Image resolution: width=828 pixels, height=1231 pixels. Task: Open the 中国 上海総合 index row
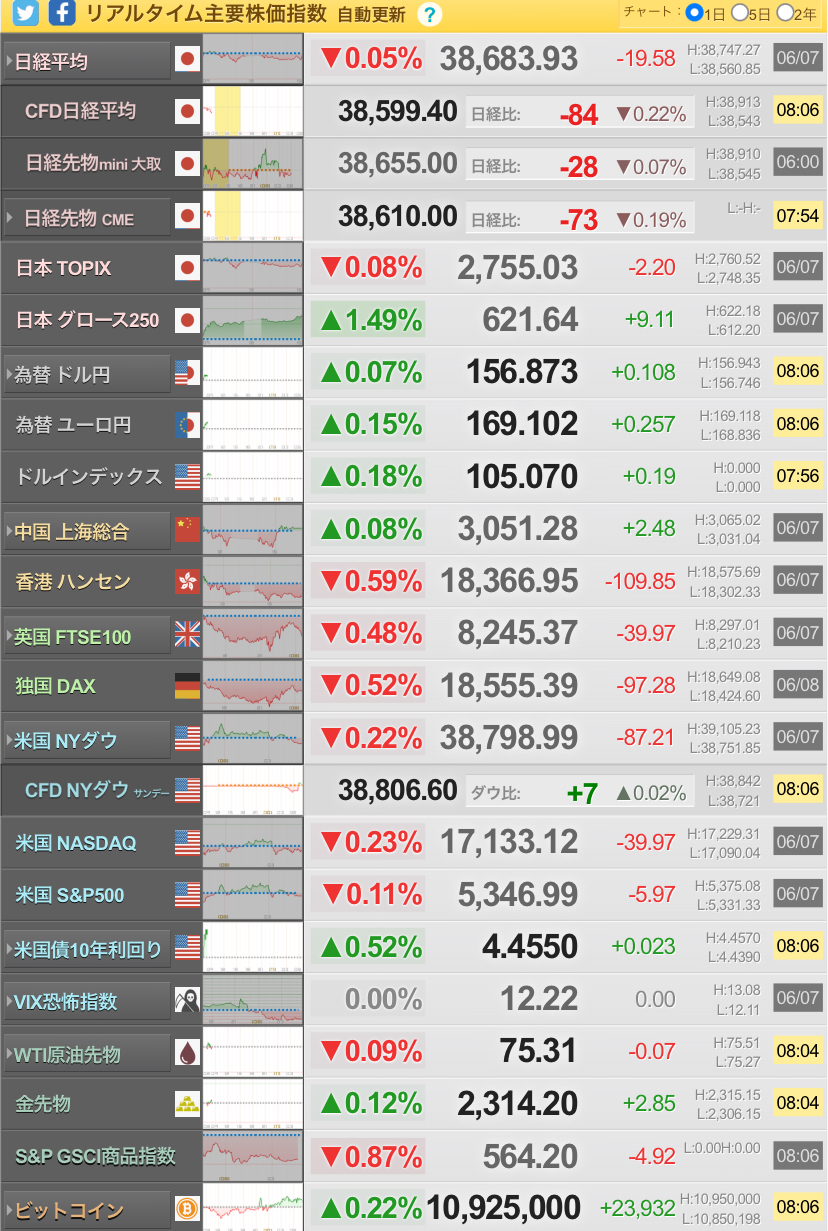coord(87,531)
